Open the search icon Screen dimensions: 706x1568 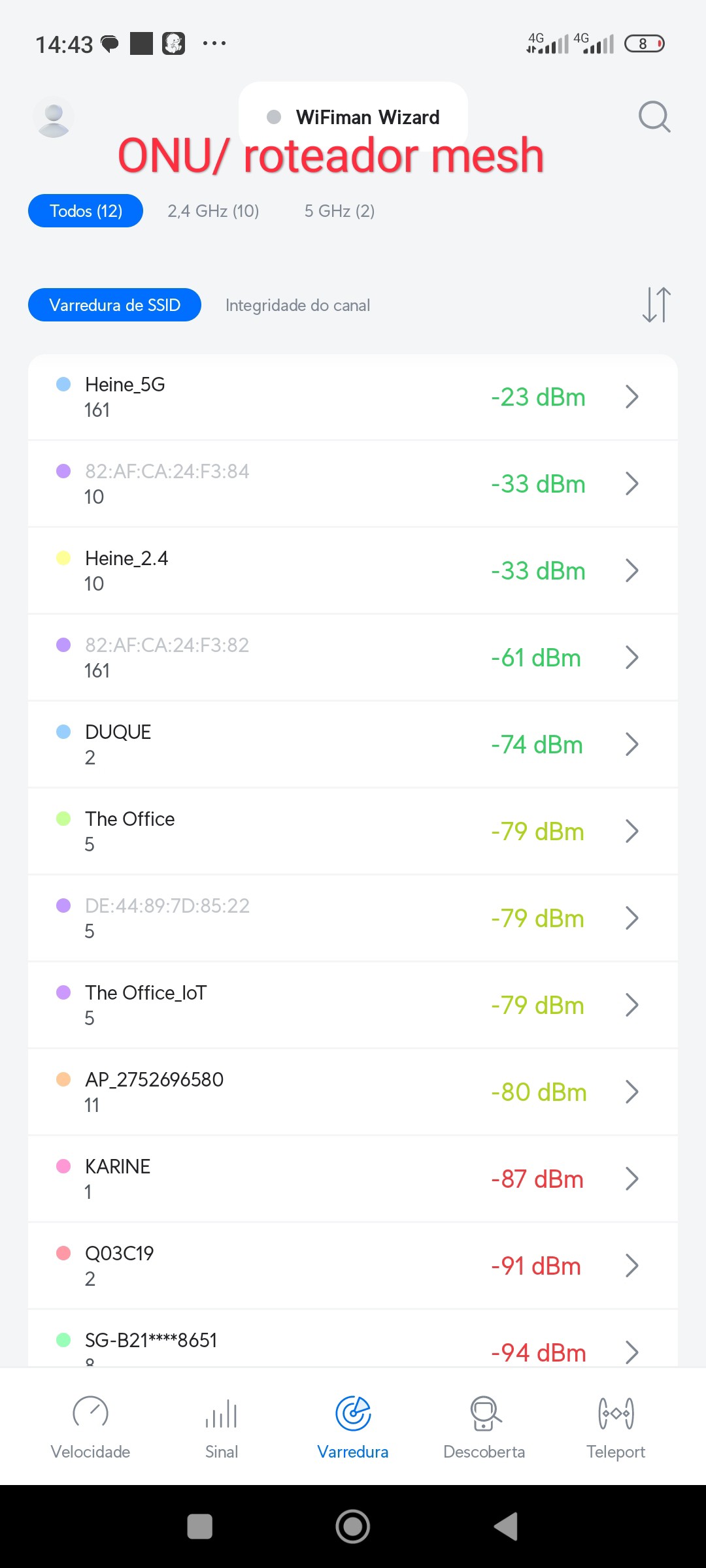point(654,117)
